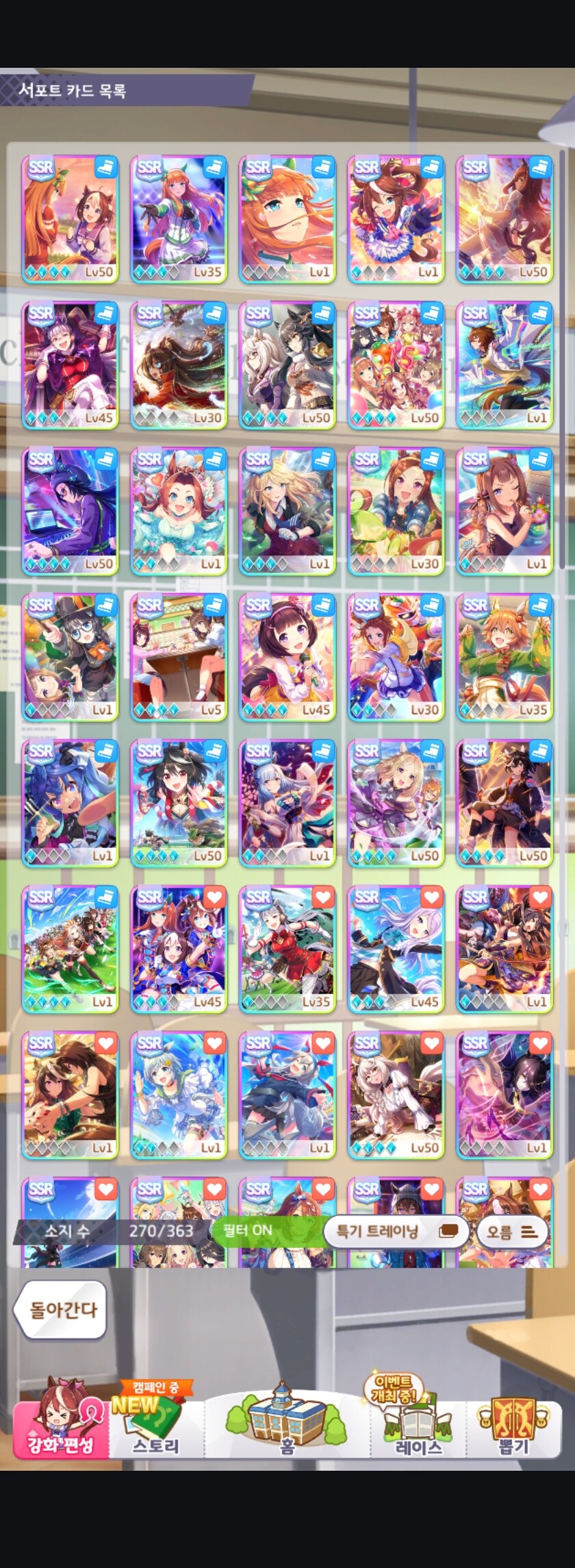
Task: Select the Lv5 cafe-counter SSR card
Action: click(x=179, y=657)
